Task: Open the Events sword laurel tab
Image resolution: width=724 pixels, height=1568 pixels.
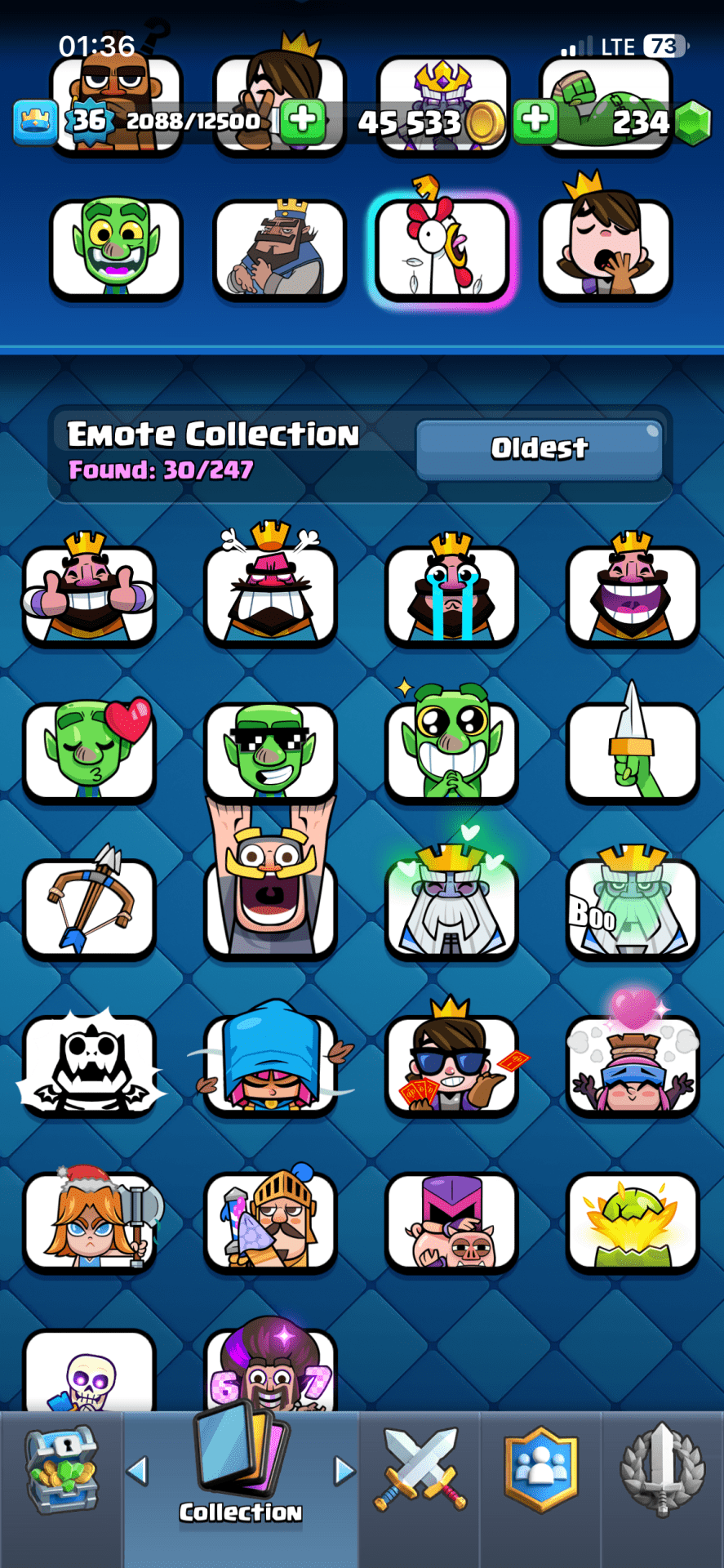Action: (662, 1472)
